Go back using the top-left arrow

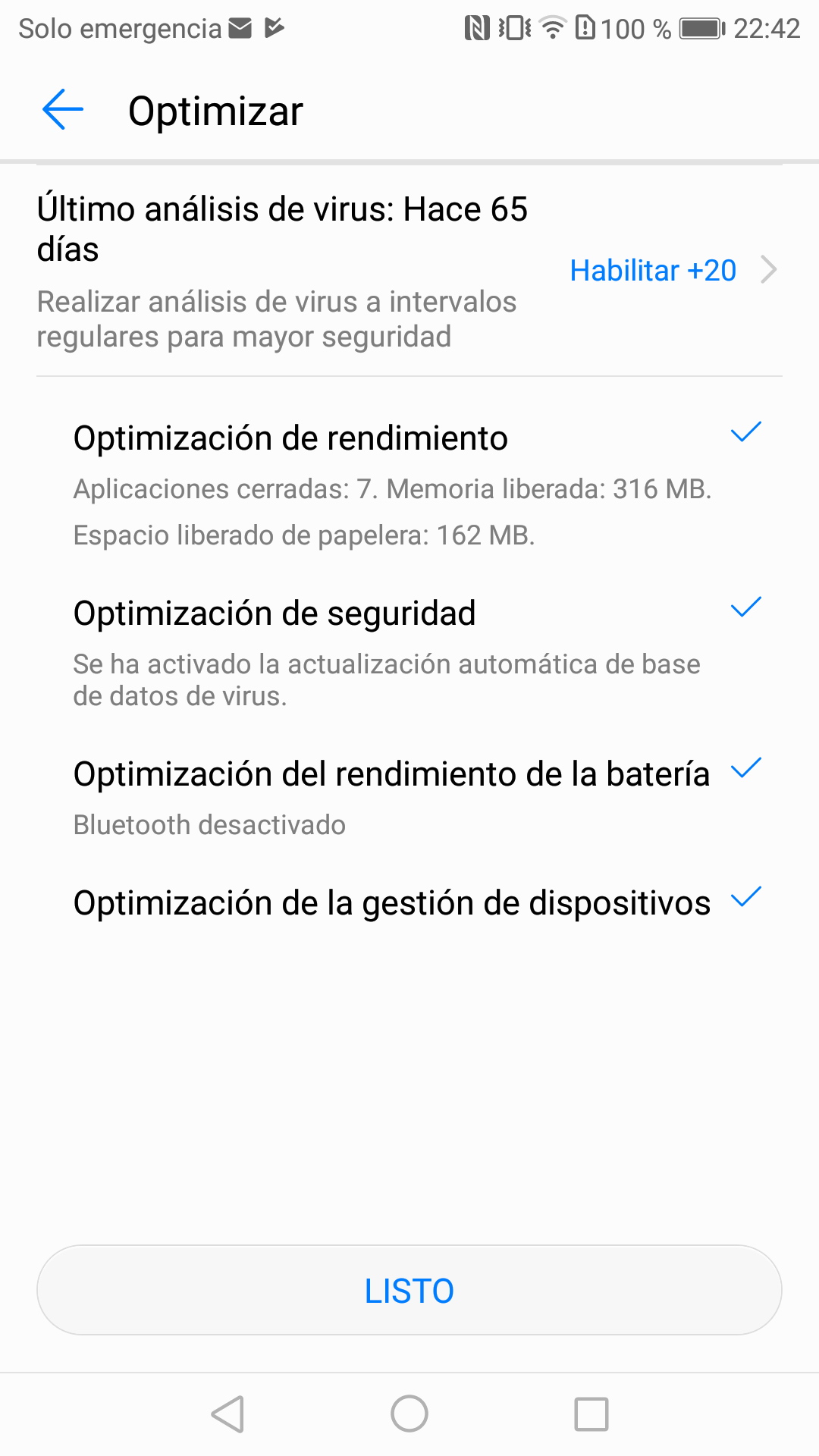[63, 110]
